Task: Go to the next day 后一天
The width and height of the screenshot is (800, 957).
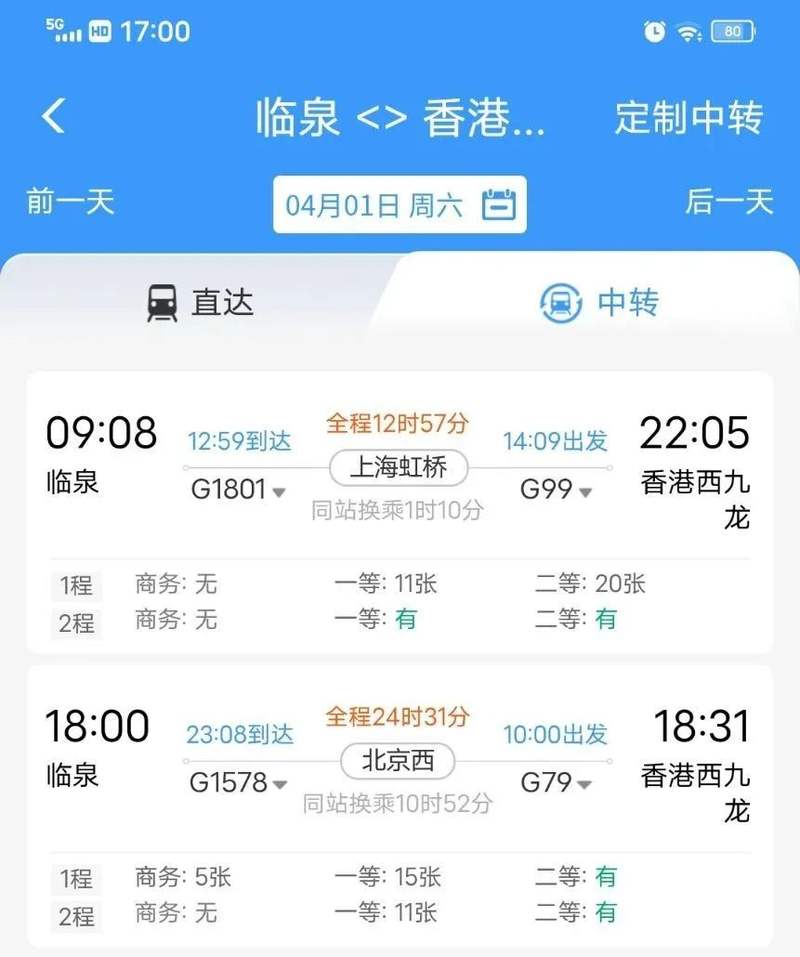Action: coord(729,202)
